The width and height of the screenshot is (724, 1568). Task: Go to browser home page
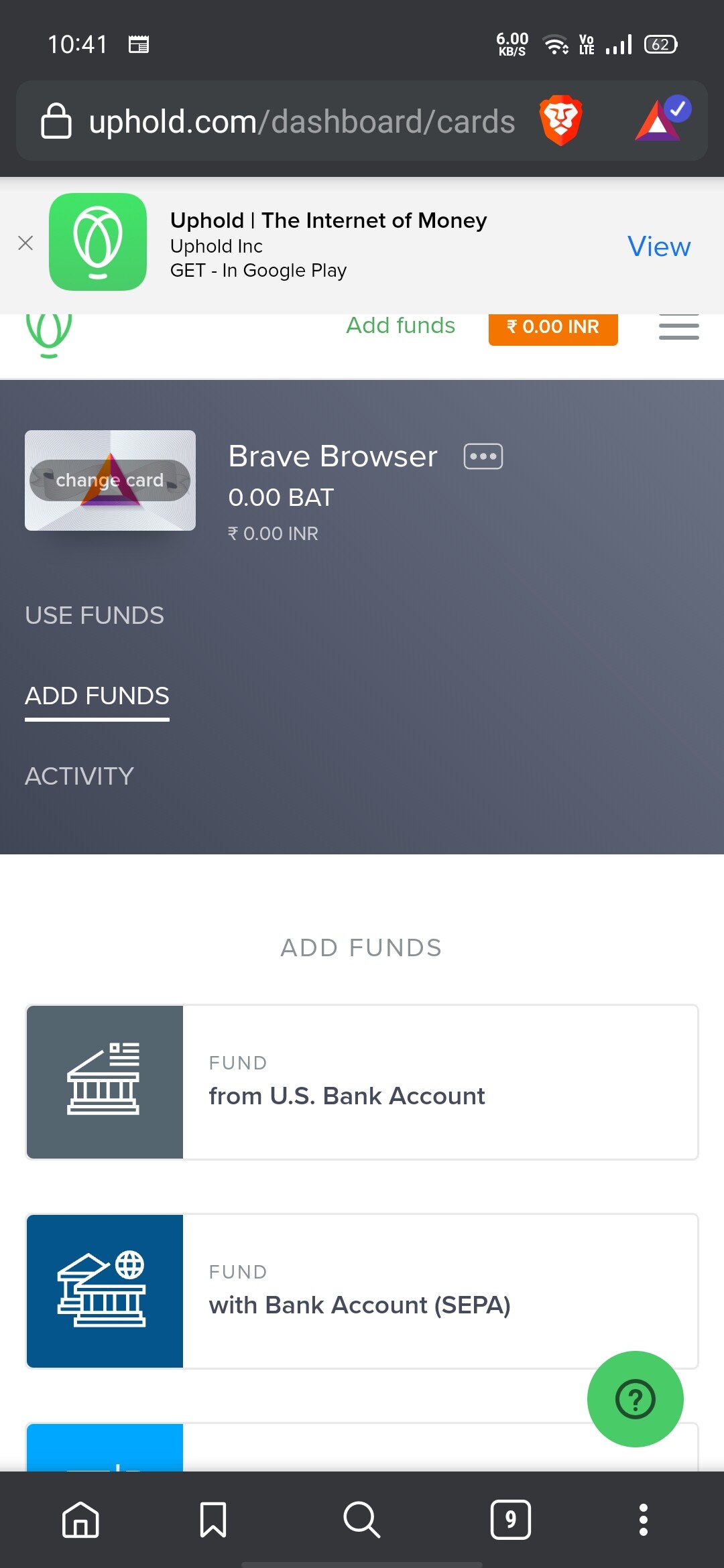80,1519
